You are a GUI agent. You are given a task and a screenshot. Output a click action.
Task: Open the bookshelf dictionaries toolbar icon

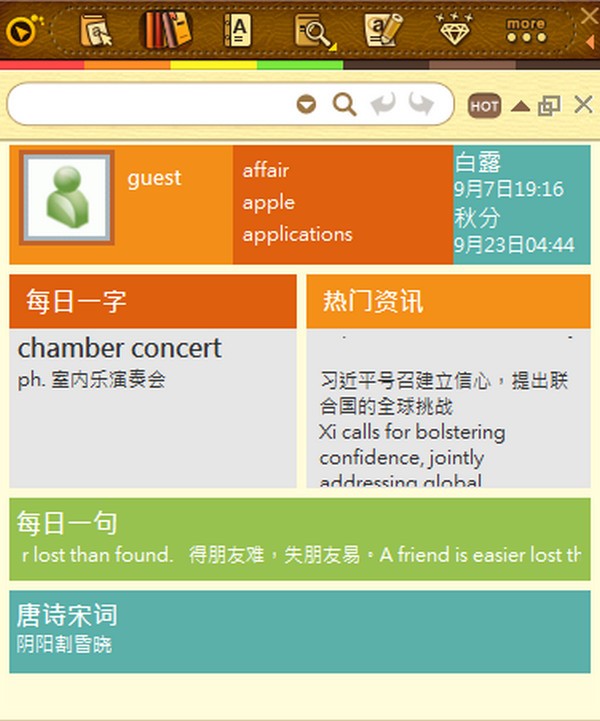(166, 29)
